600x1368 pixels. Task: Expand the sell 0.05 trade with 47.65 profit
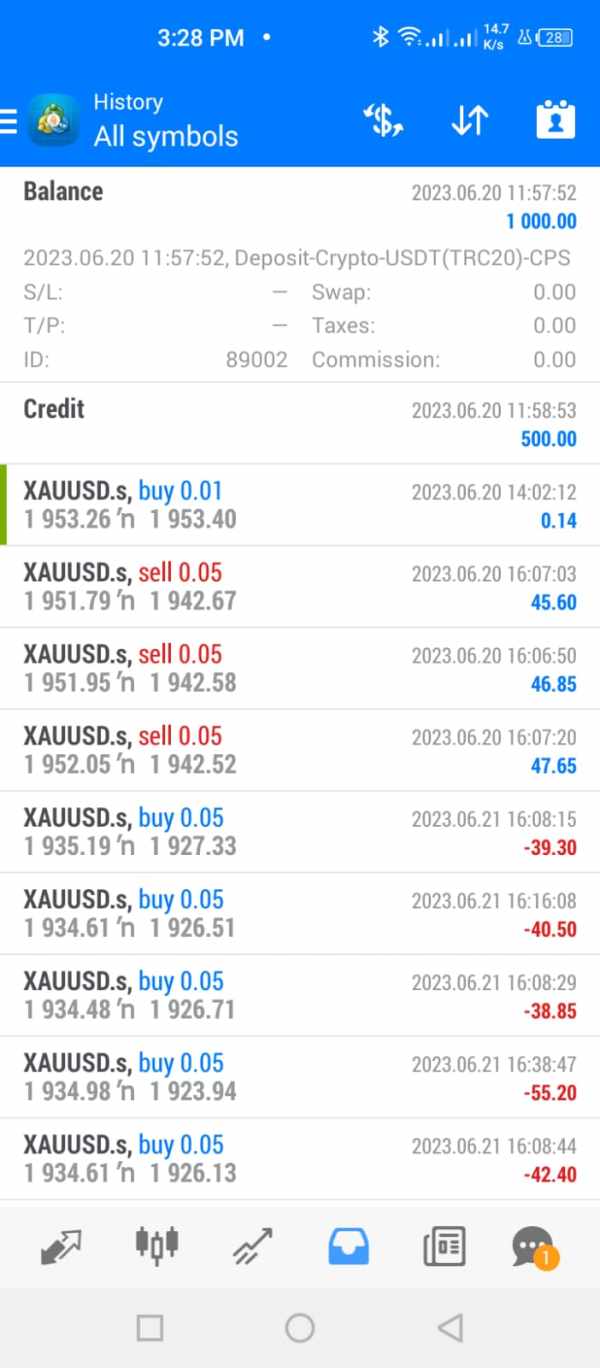pyautogui.click(x=300, y=751)
